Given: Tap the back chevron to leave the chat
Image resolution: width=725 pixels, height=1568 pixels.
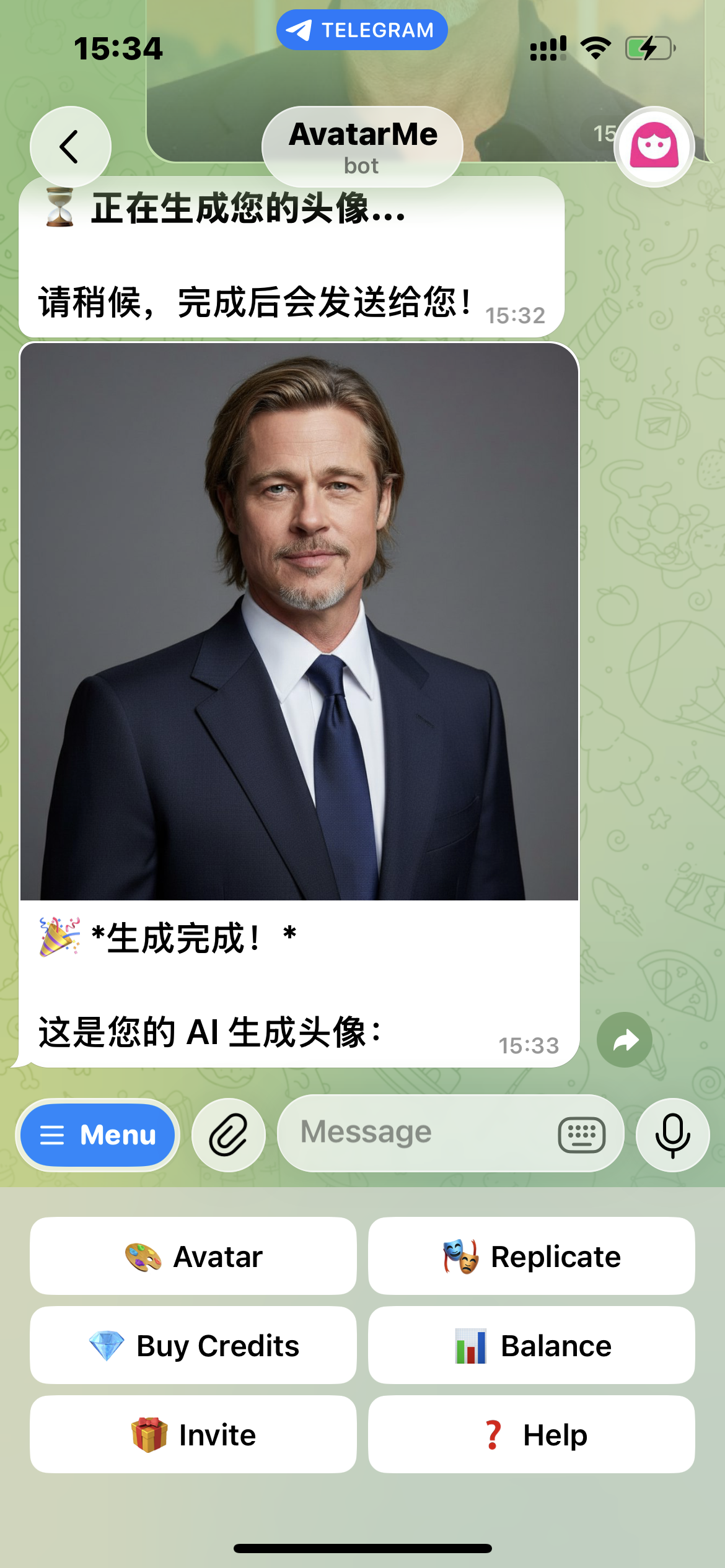Looking at the screenshot, I should pyautogui.click(x=70, y=146).
